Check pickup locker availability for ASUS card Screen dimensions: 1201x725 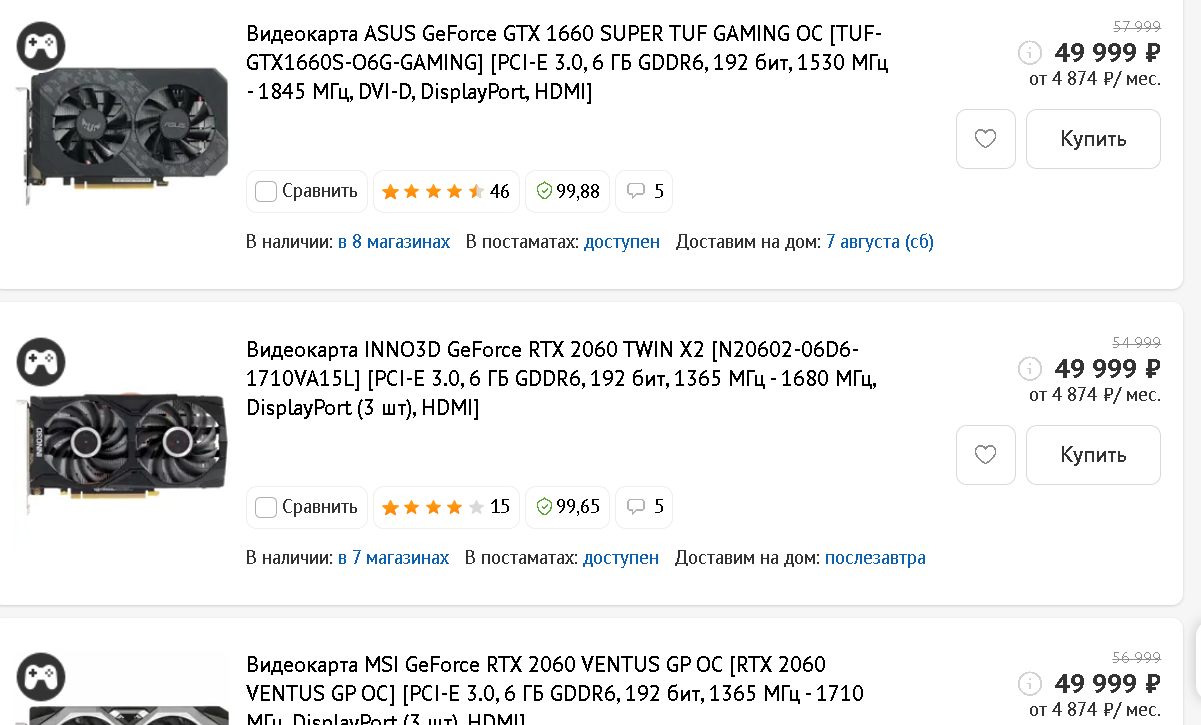[621, 242]
